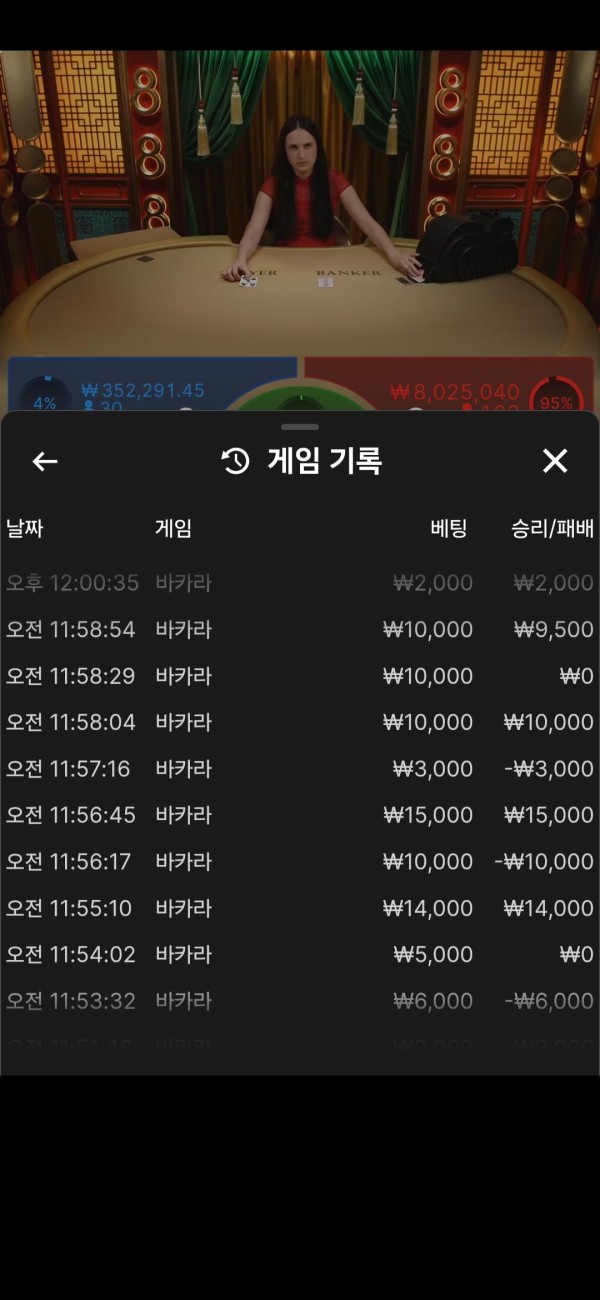The width and height of the screenshot is (600, 1300).
Task: View the 오전 11:56:45 round with ₩15,000 bet
Action: [x=300, y=815]
